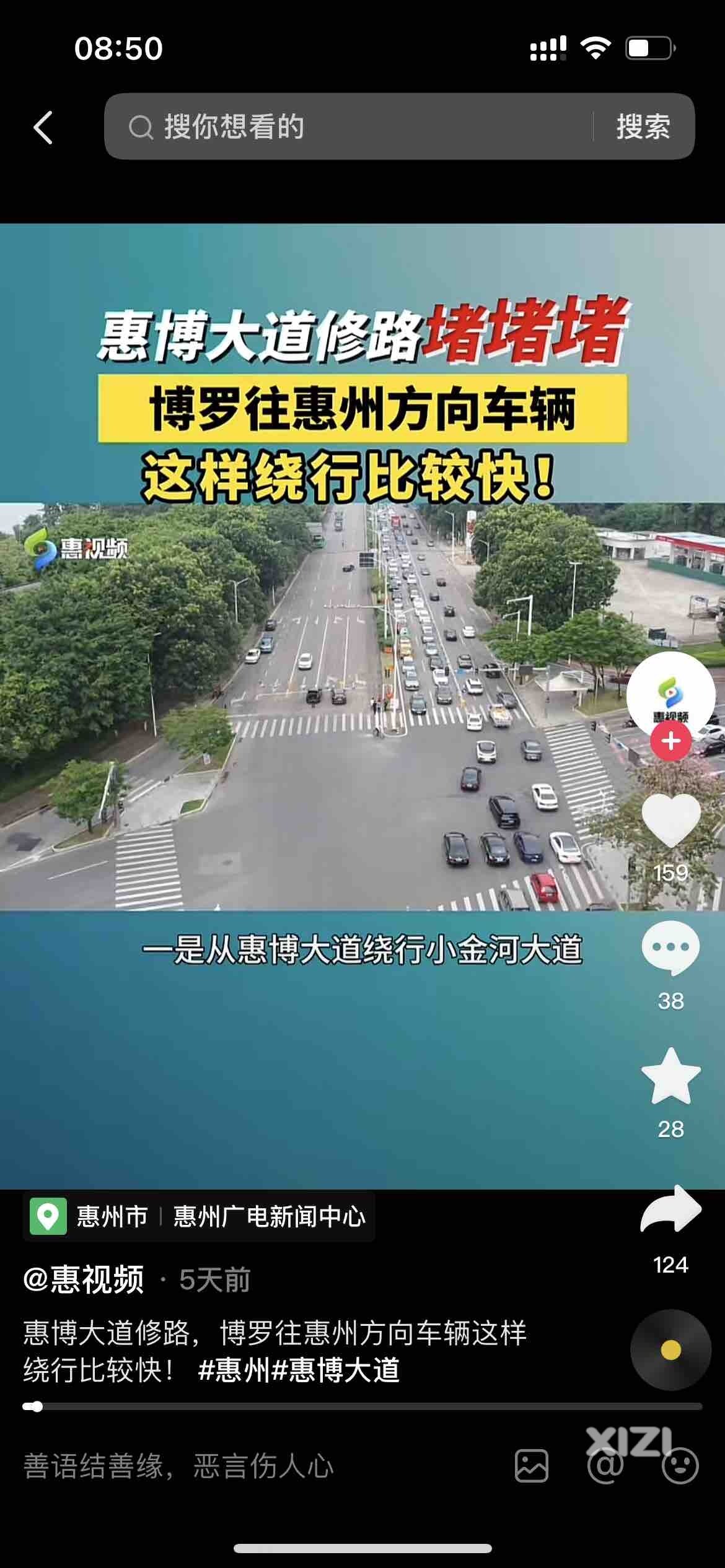Open the emoji picker
This screenshot has width=725, height=1568.
680,1466
